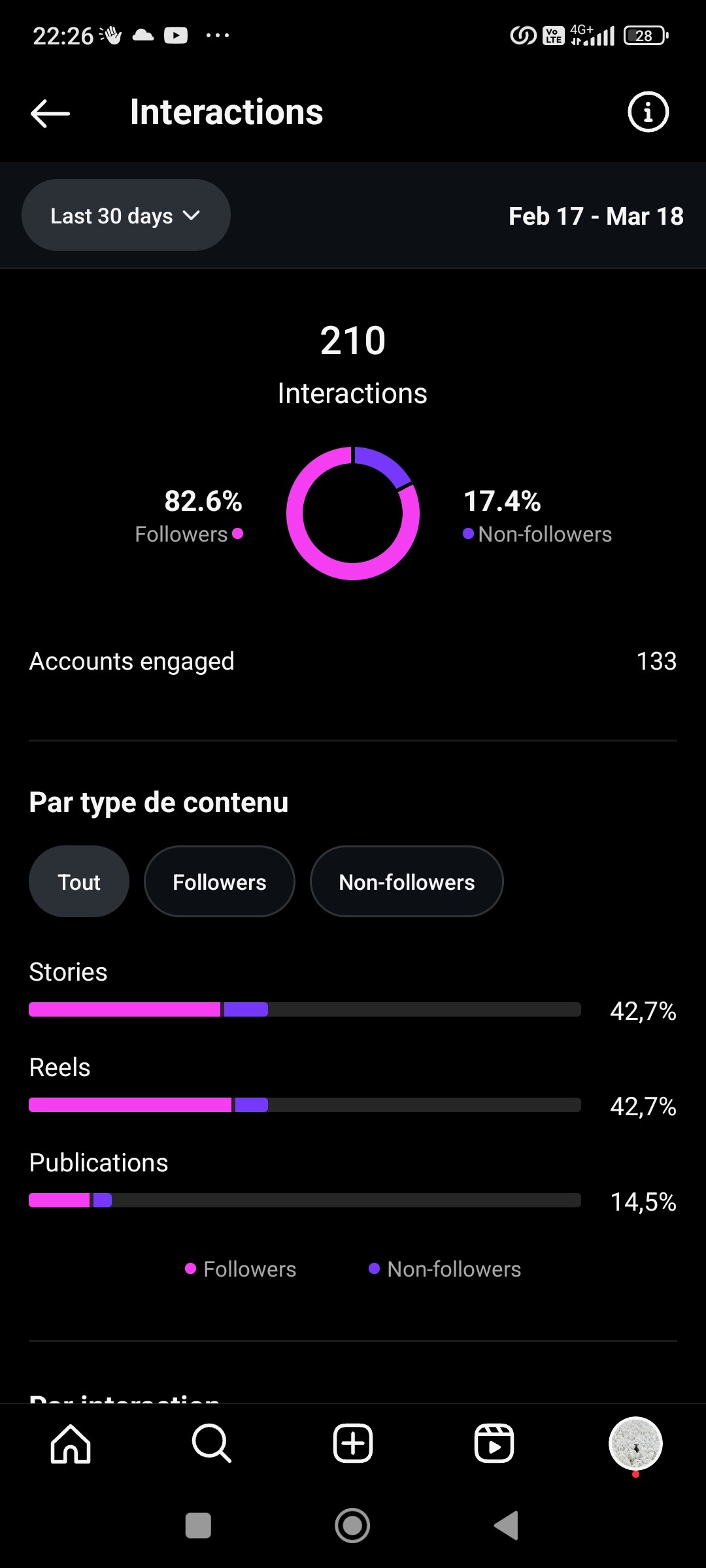Open the info icon for Interactions
The width and height of the screenshot is (706, 1568).
(648, 112)
